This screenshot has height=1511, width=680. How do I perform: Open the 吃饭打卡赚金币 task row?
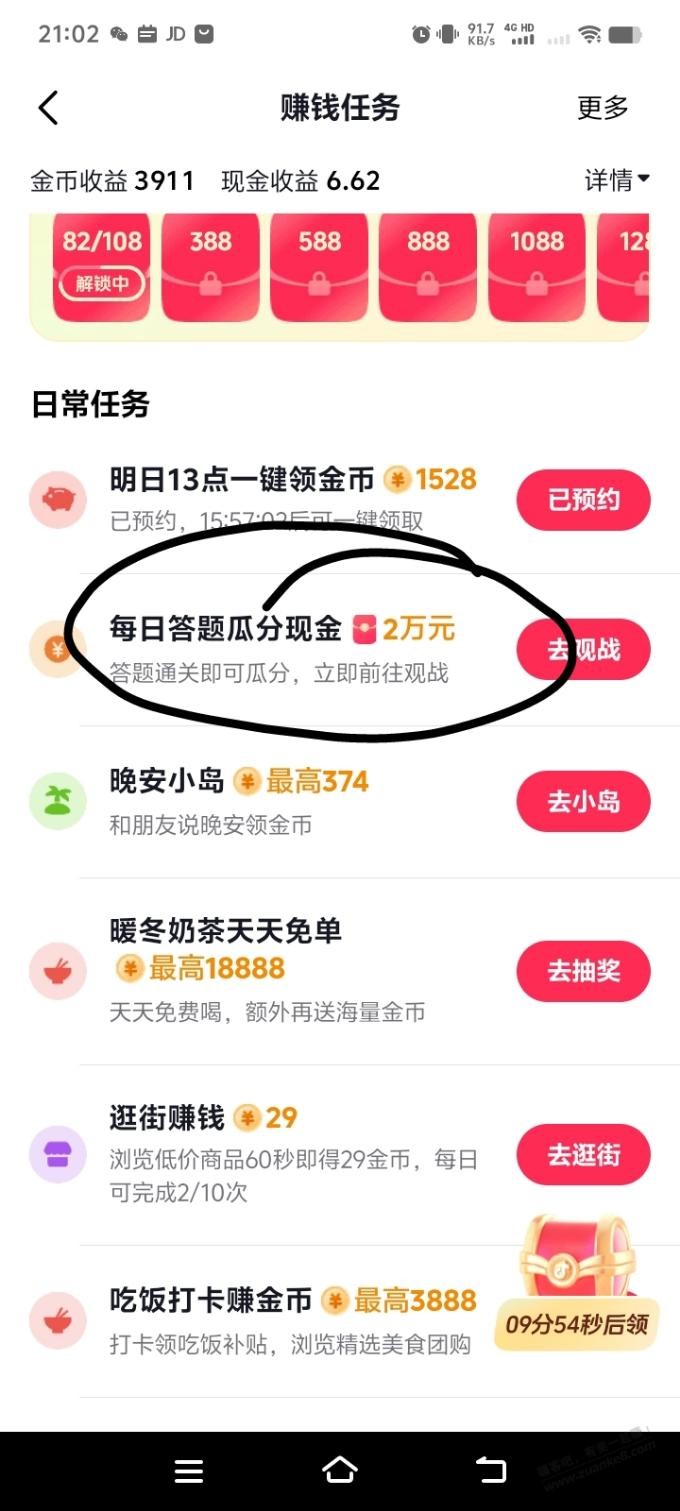(x=290, y=1320)
